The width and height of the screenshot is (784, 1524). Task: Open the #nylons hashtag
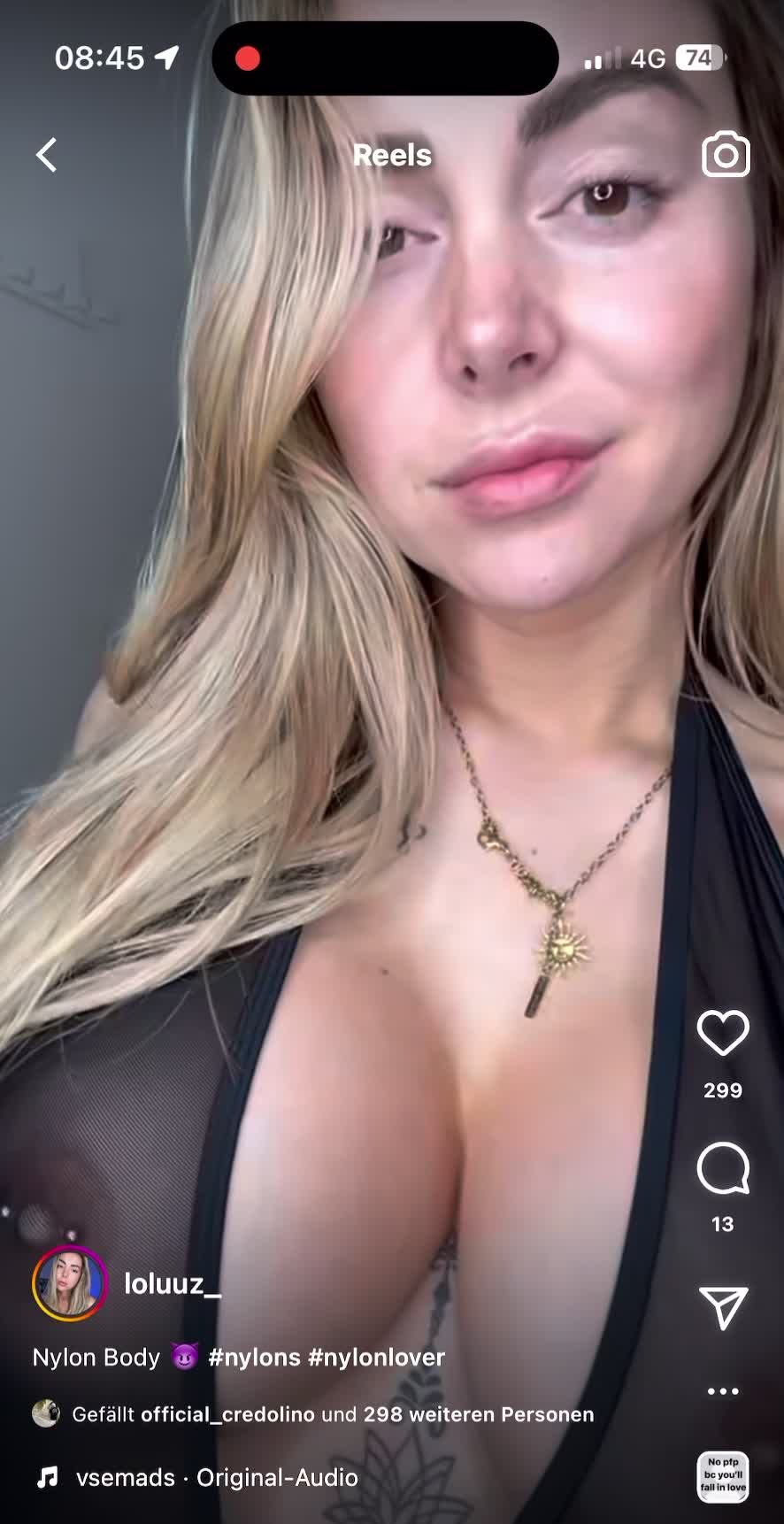pyautogui.click(x=254, y=1357)
